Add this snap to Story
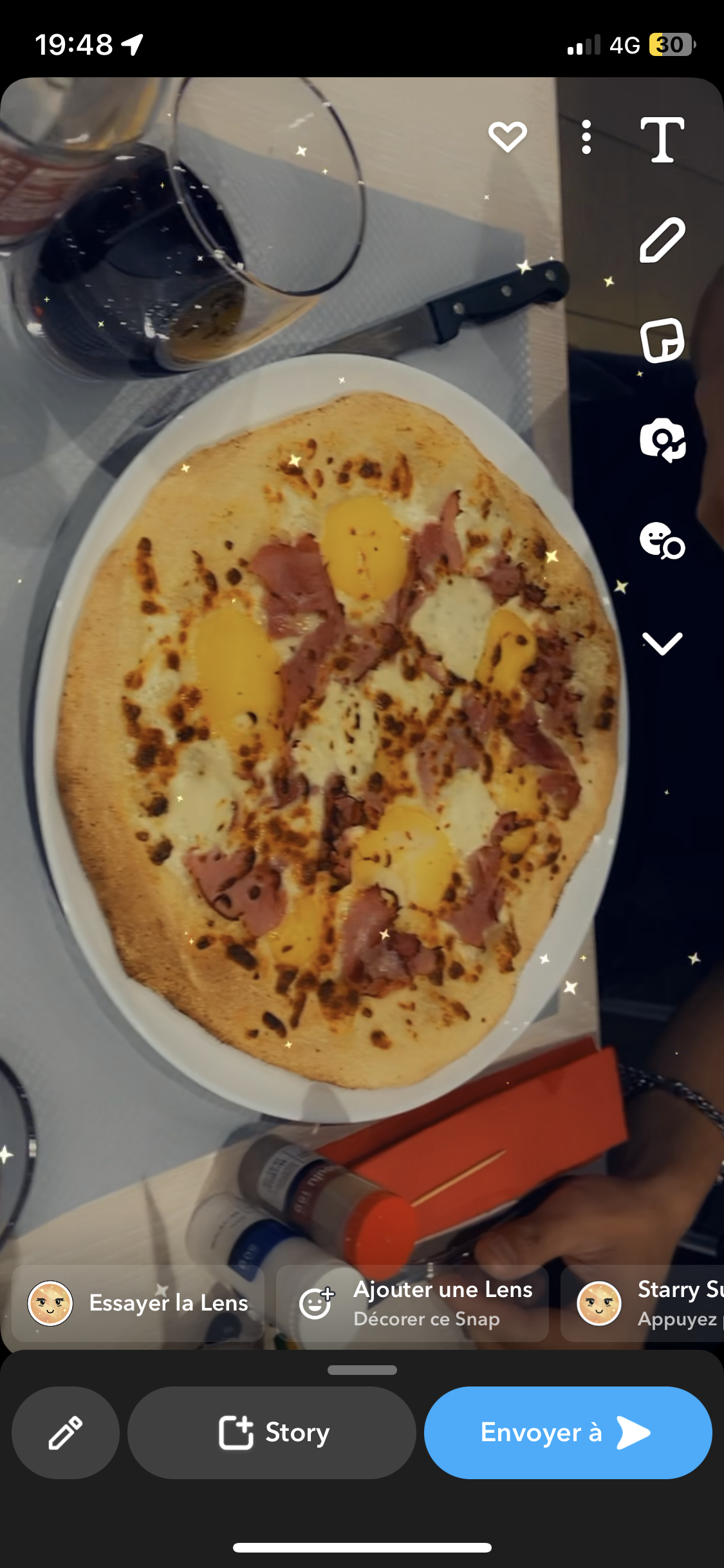Viewport: 724px width, 1568px height. [x=272, y=1432]
